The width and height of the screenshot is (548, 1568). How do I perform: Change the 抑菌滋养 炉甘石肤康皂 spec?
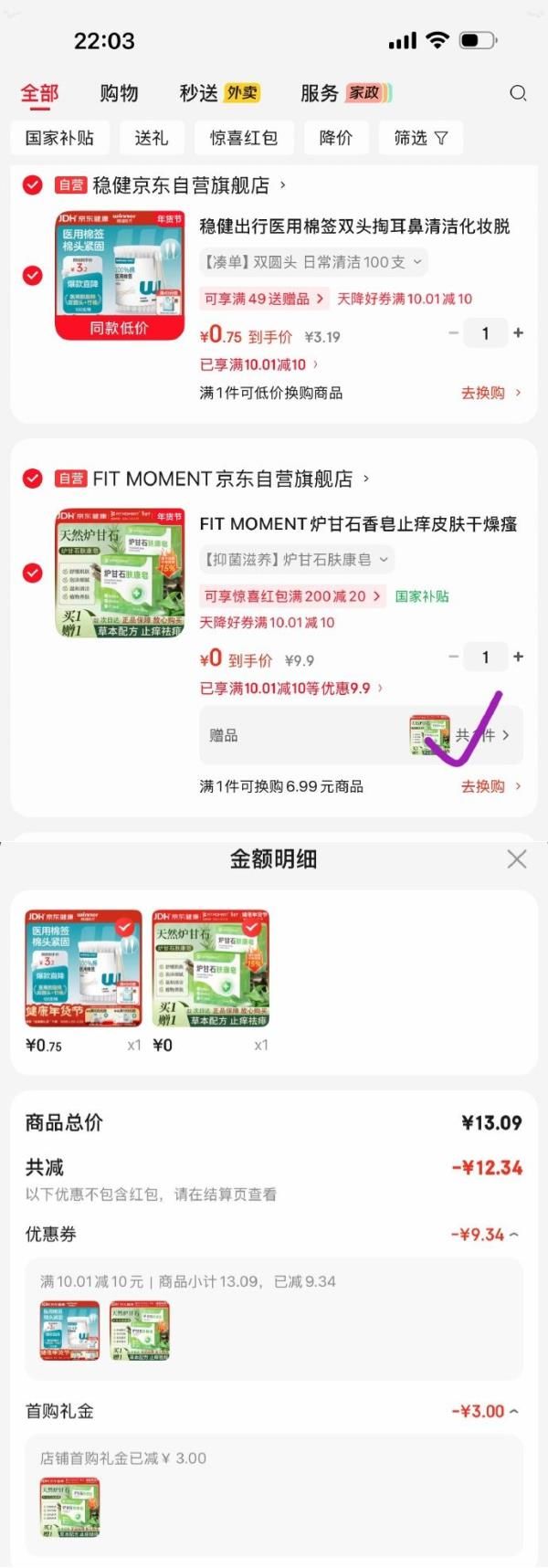[x=296, y=559]
